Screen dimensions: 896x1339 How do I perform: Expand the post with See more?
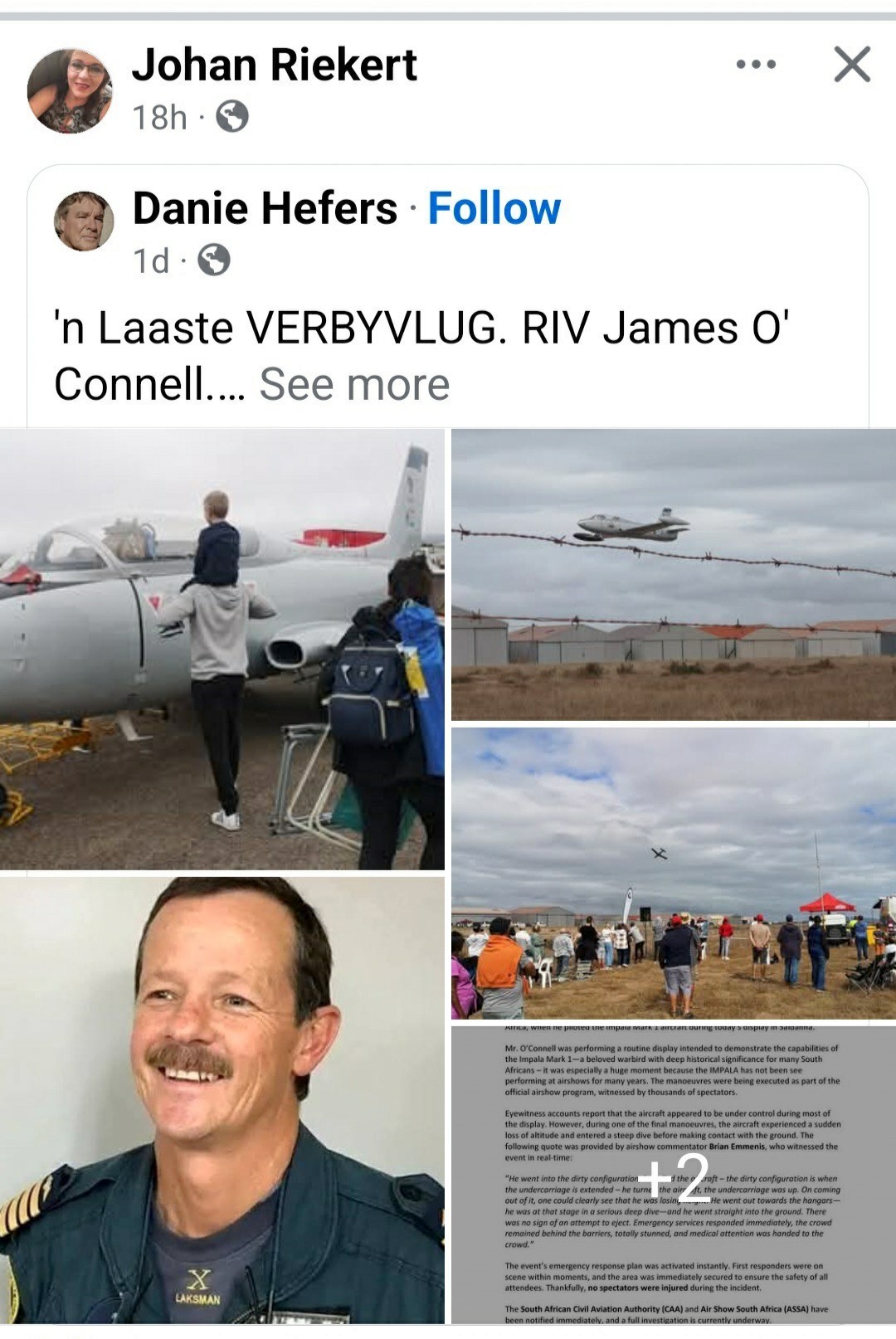tap(353, 384)
